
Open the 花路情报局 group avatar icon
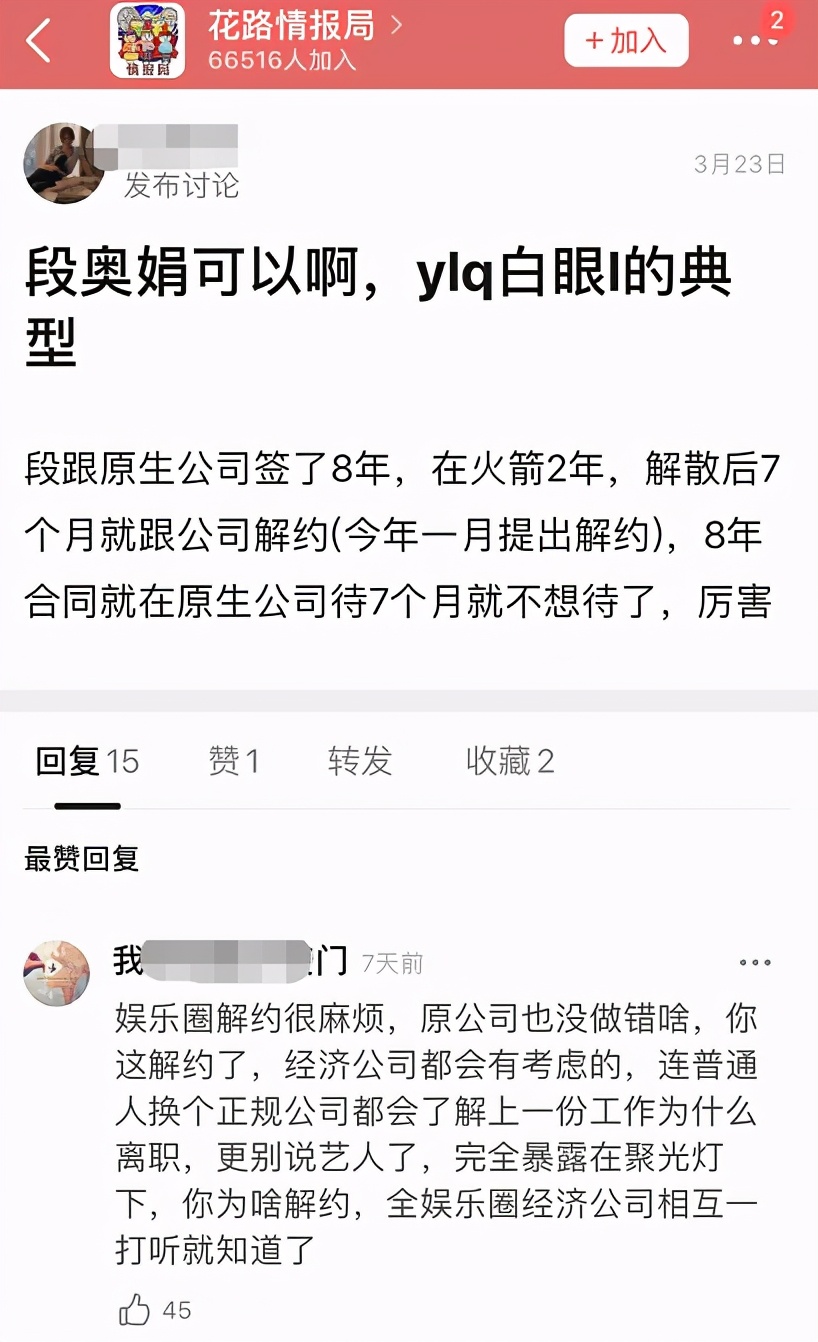[146, 38]
